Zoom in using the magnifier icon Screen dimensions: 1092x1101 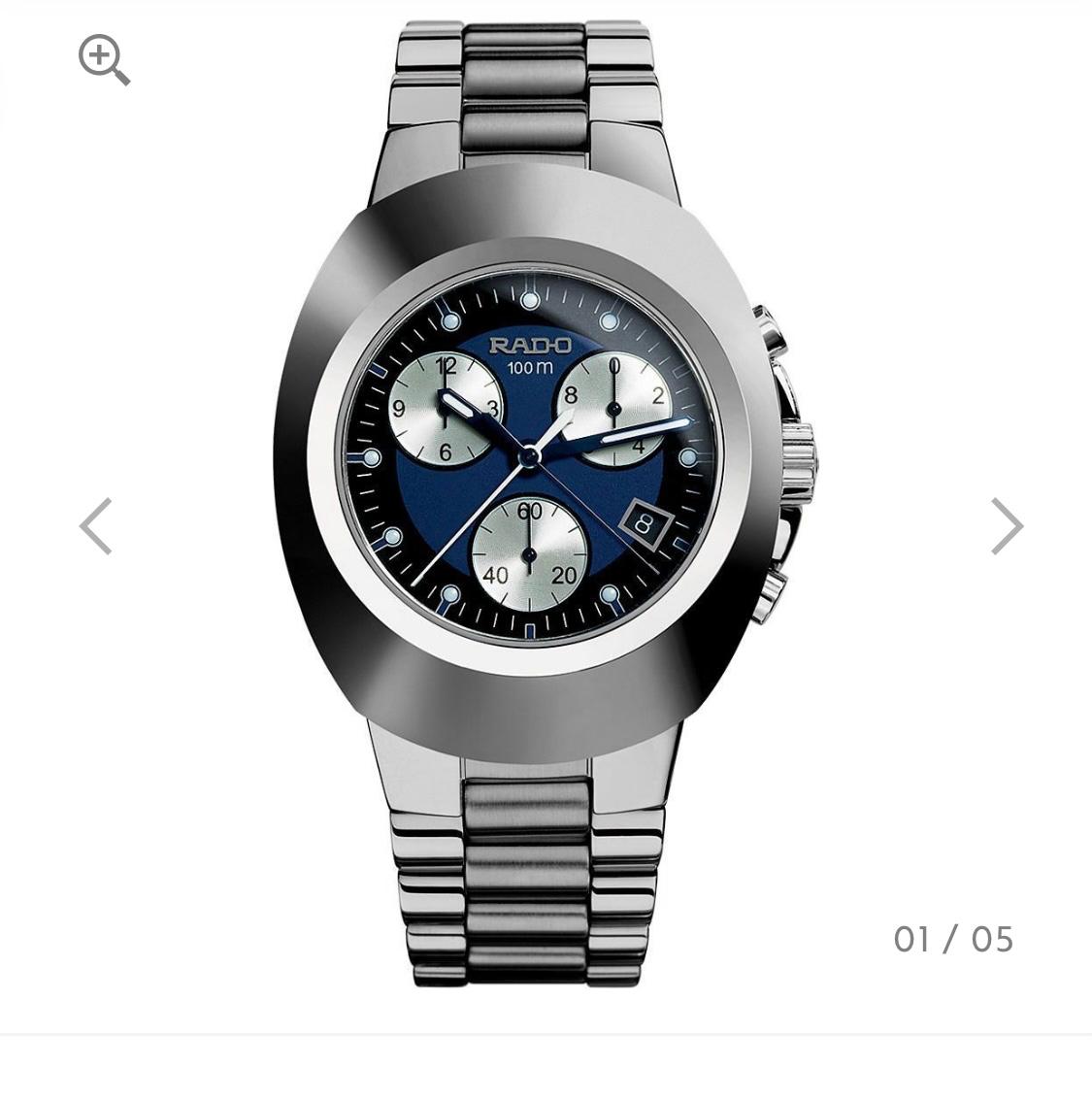coord(103,59)
